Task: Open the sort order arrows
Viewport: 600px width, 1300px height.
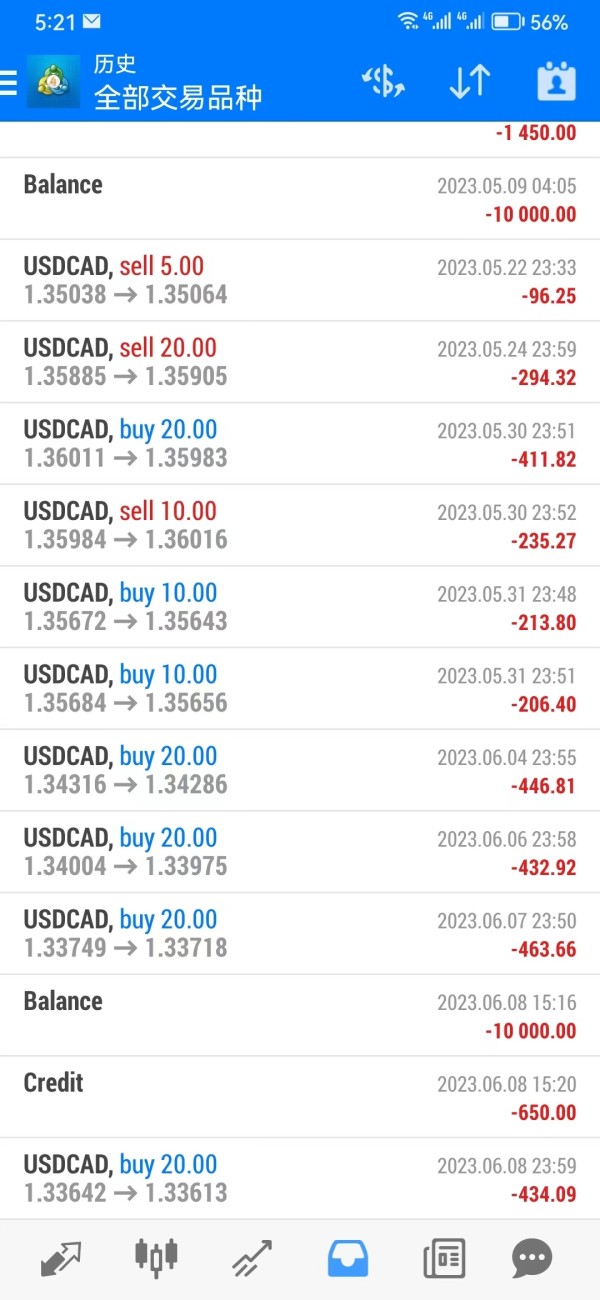Action: click(x=469, y=82)
